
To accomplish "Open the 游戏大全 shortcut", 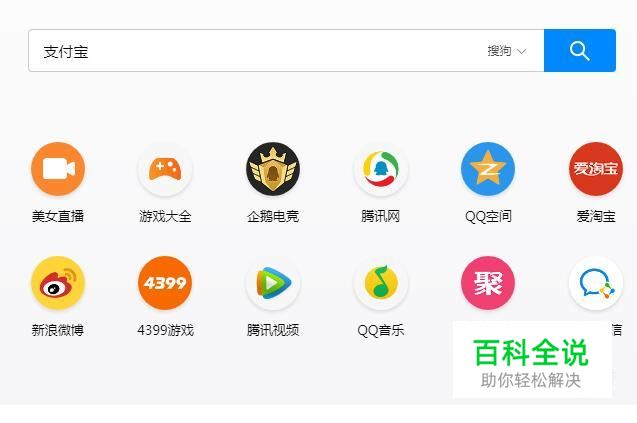I will (x=165, y=169).
